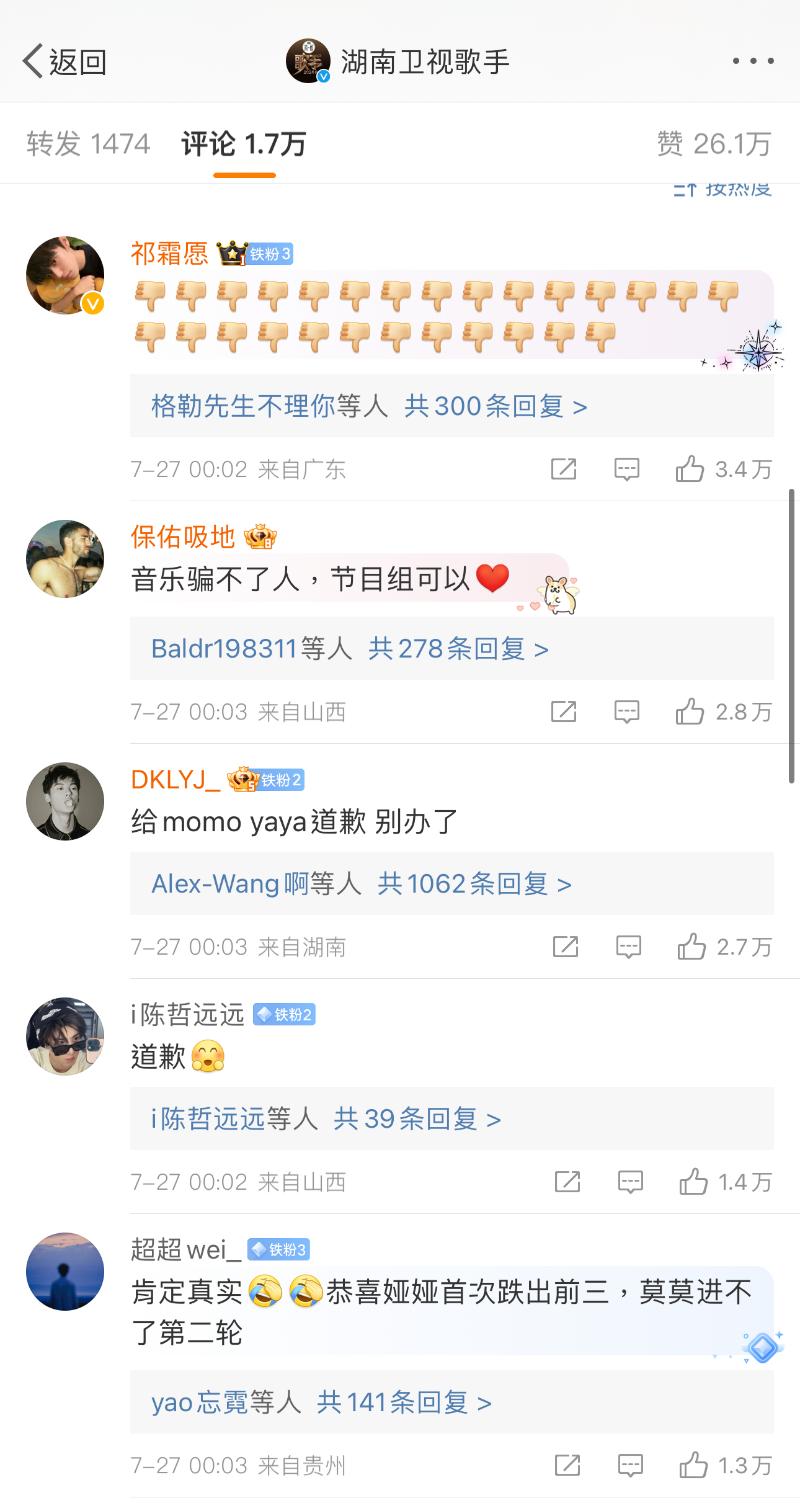View 278 replies under 保佑吸地's comment

(x=458, y=649)
